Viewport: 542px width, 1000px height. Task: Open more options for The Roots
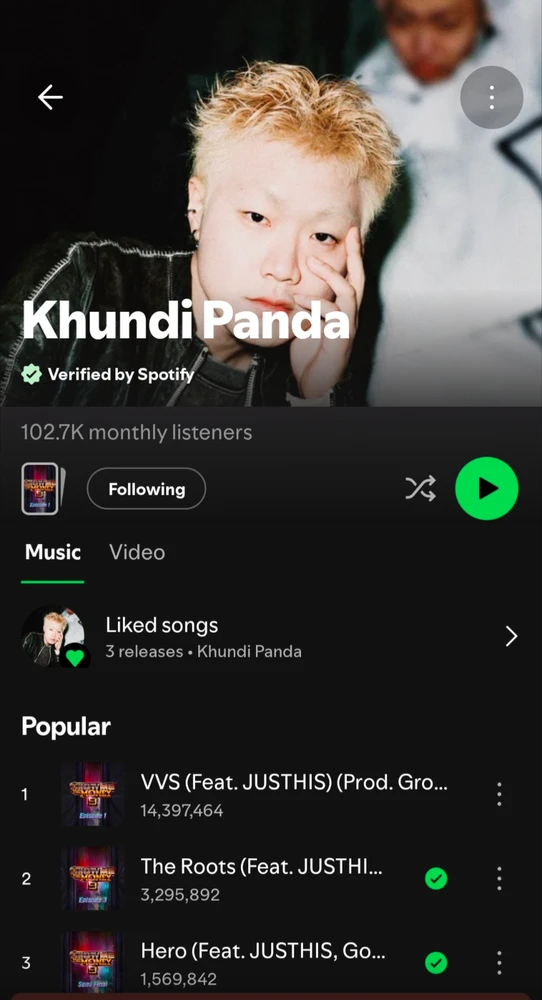pos(499,879)
